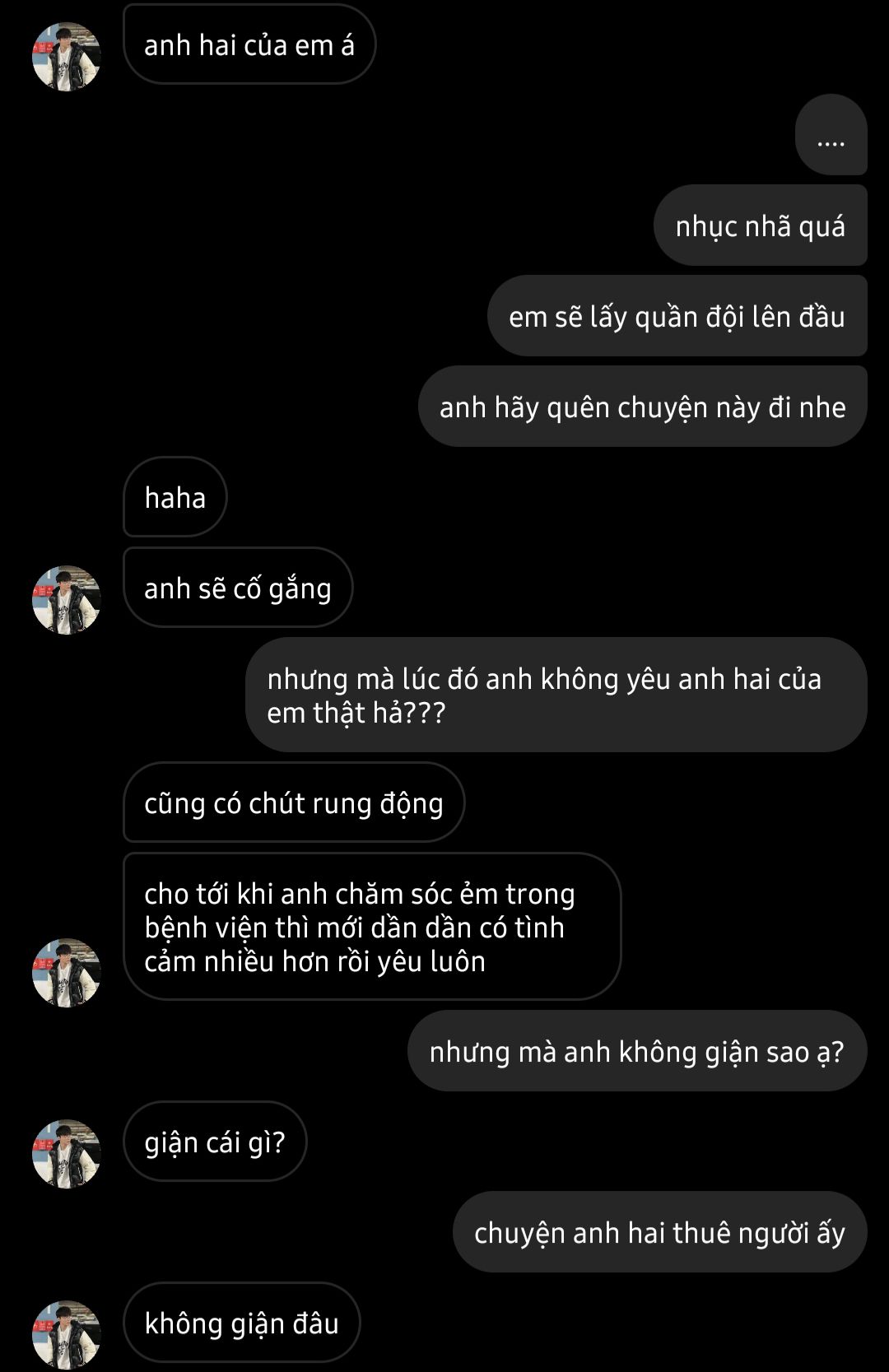The width and height of the screenshot is (889, 1372).
Task: Tap avatar next to 'không giận đâu'
Action: coord(66,1334)
